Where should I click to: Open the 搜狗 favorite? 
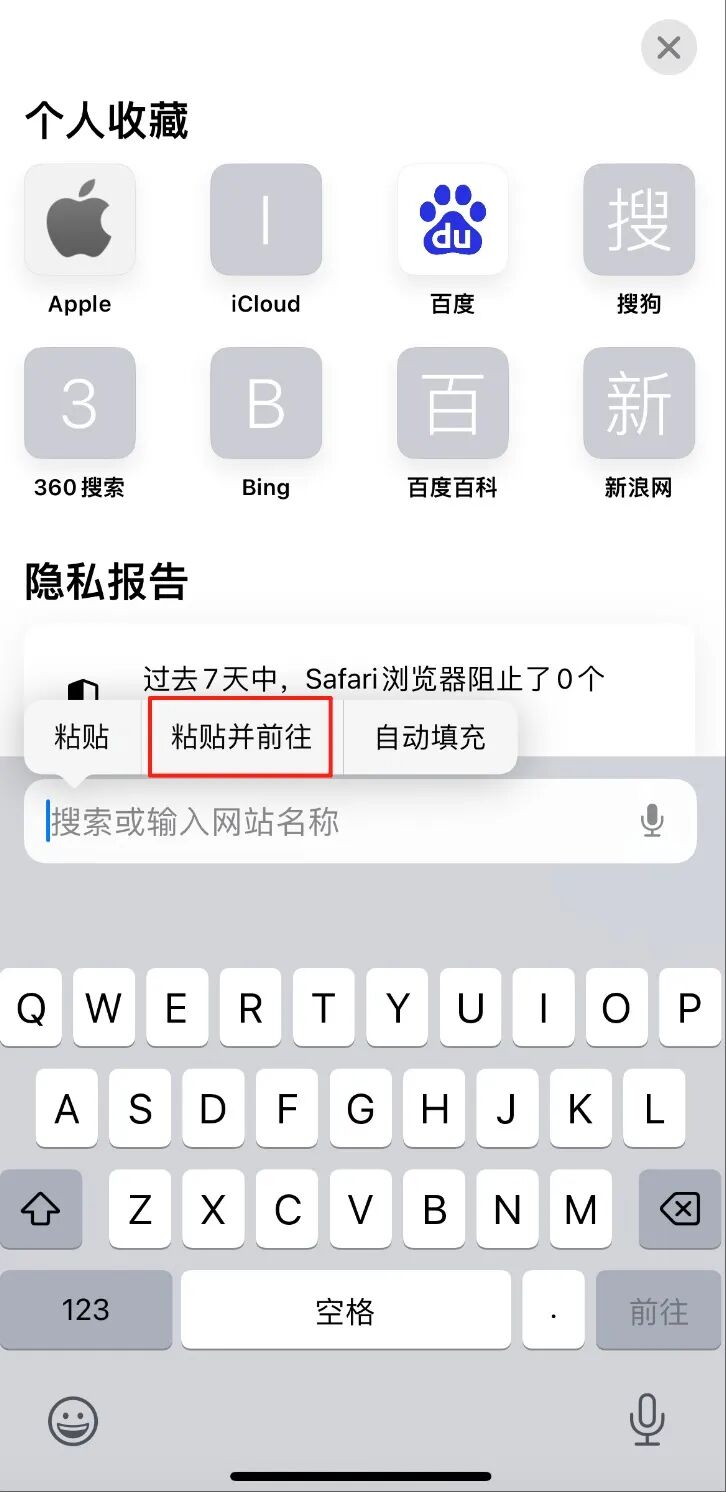click(639, 220)
